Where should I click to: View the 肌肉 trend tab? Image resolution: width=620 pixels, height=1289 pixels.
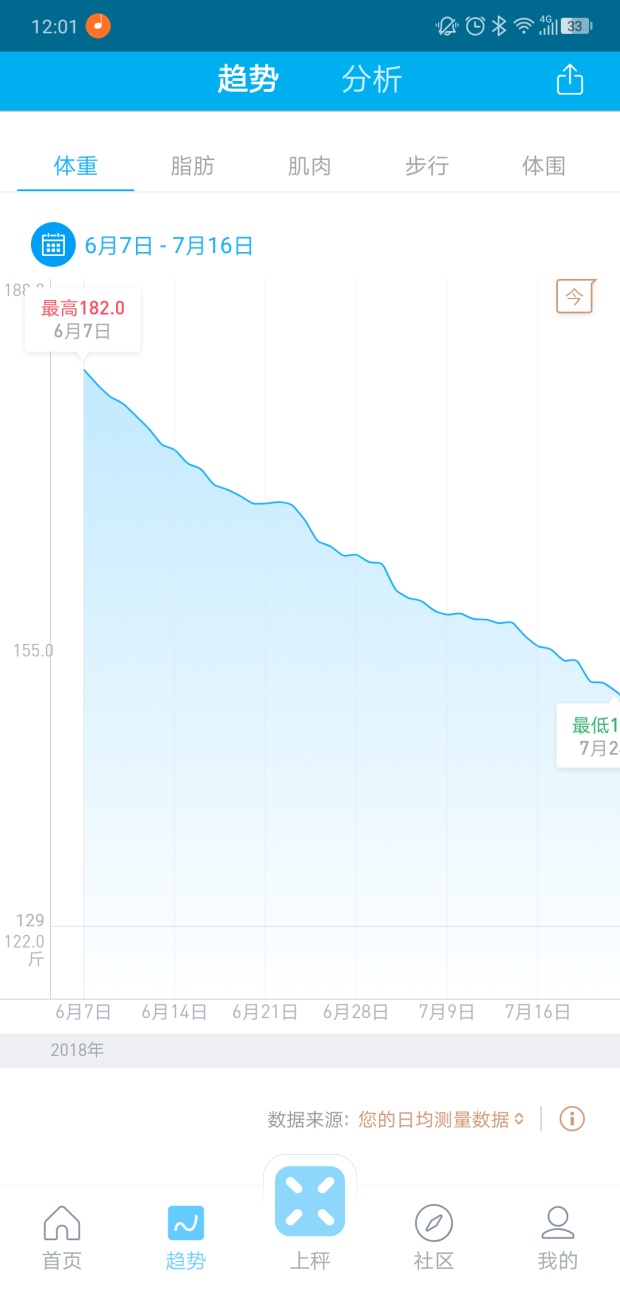[x=309, y=166]
